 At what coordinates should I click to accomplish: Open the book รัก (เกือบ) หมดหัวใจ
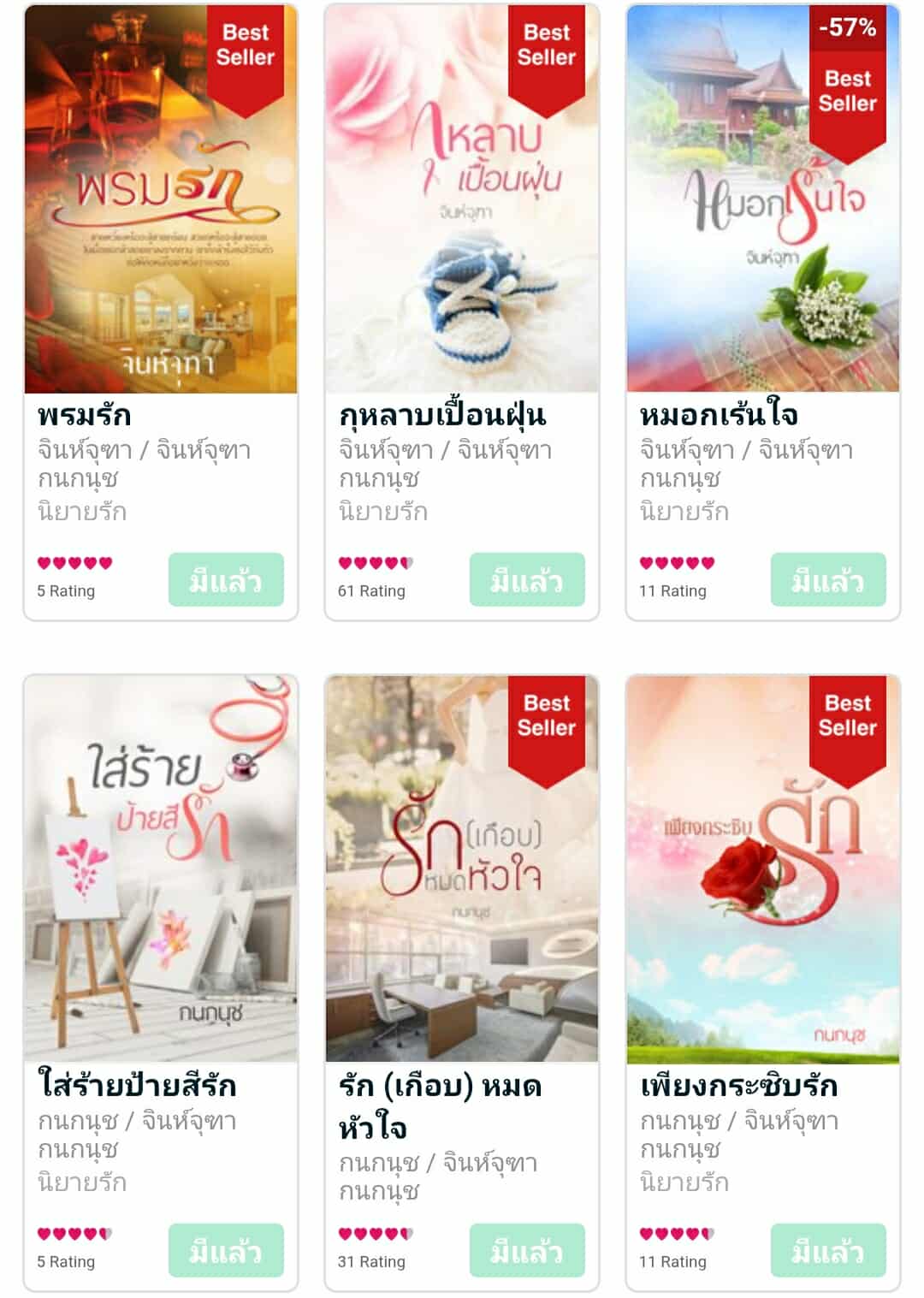462,868
